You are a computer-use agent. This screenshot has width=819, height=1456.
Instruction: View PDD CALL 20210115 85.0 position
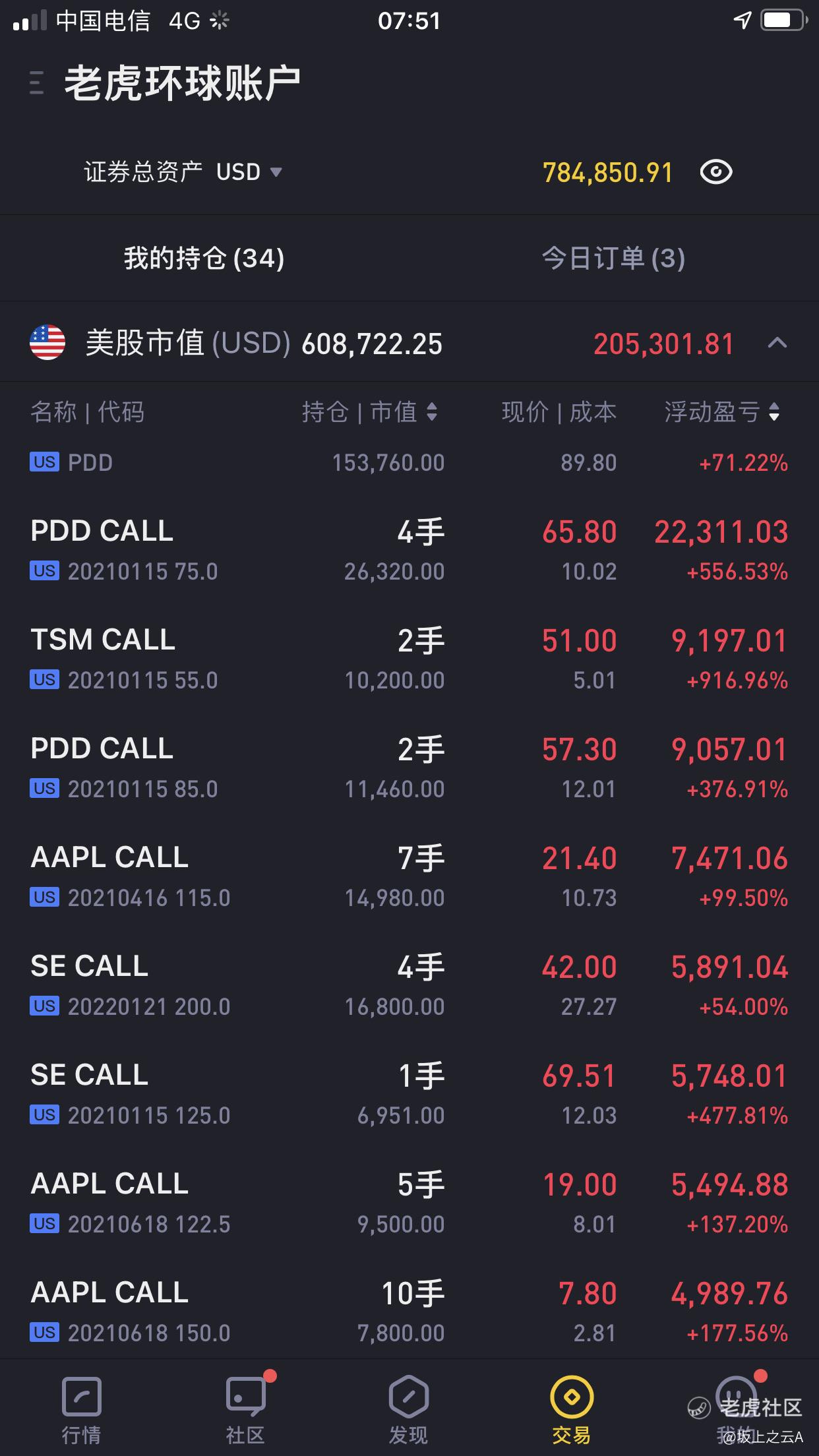(x=409, y=768)
